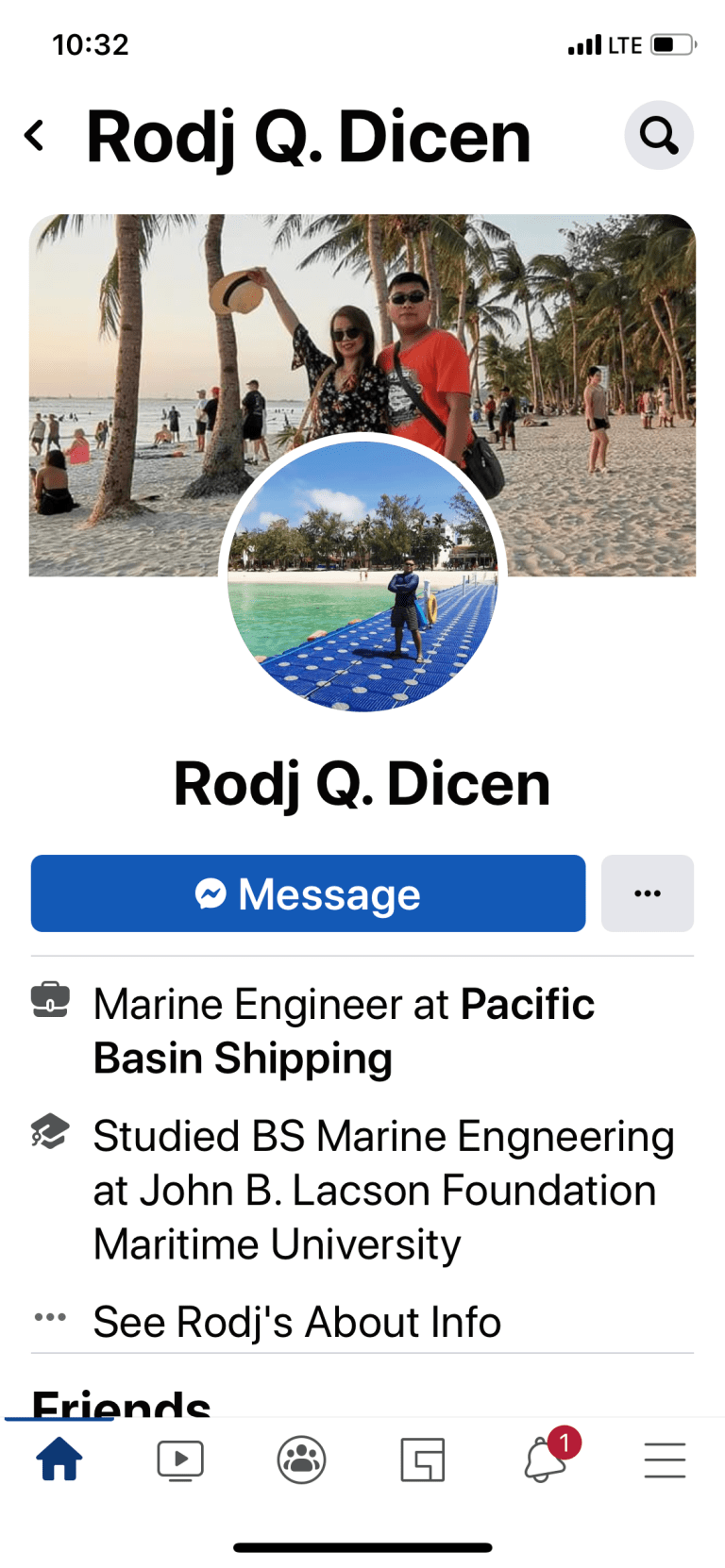The image size is (725, 1568).
Task: Open Pacific Basin Shipping workplace info
Action: (x=344, y=1030)
